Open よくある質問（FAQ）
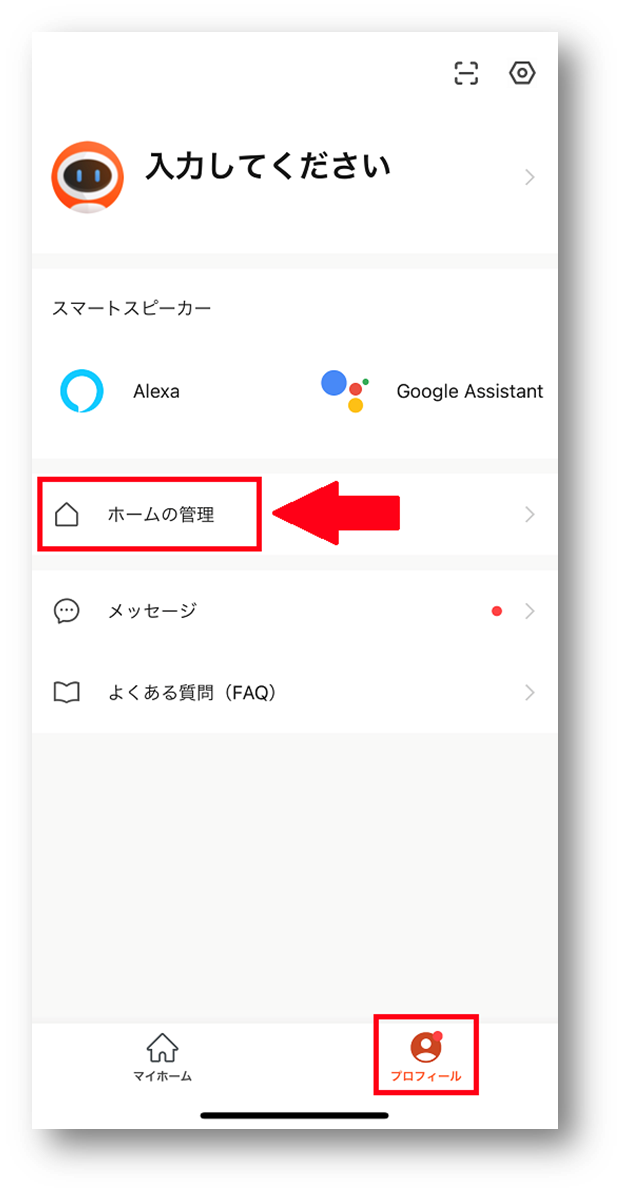Viewport: 623px width, 1194px height. pos(295,693)
